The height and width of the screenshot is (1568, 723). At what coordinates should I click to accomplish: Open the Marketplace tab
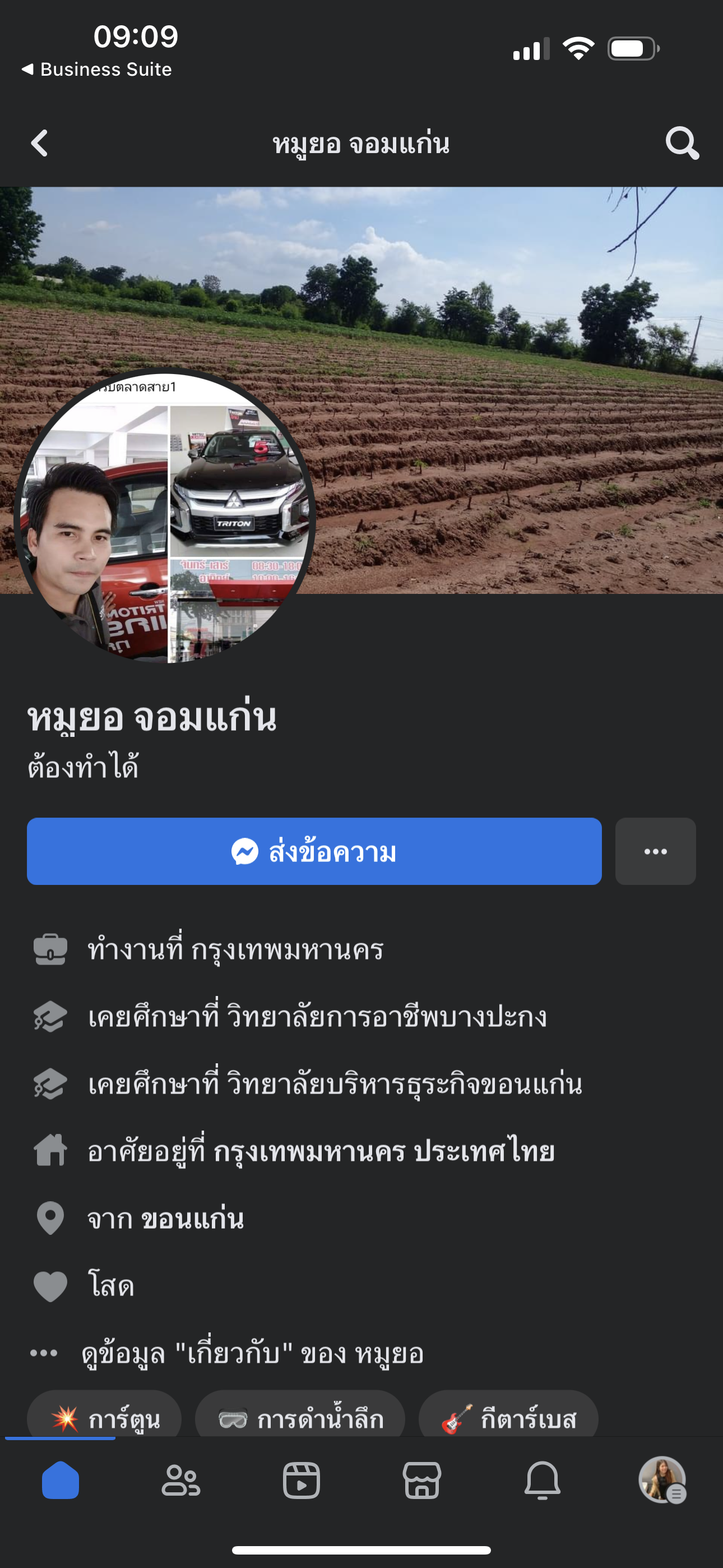[421, 1481]
